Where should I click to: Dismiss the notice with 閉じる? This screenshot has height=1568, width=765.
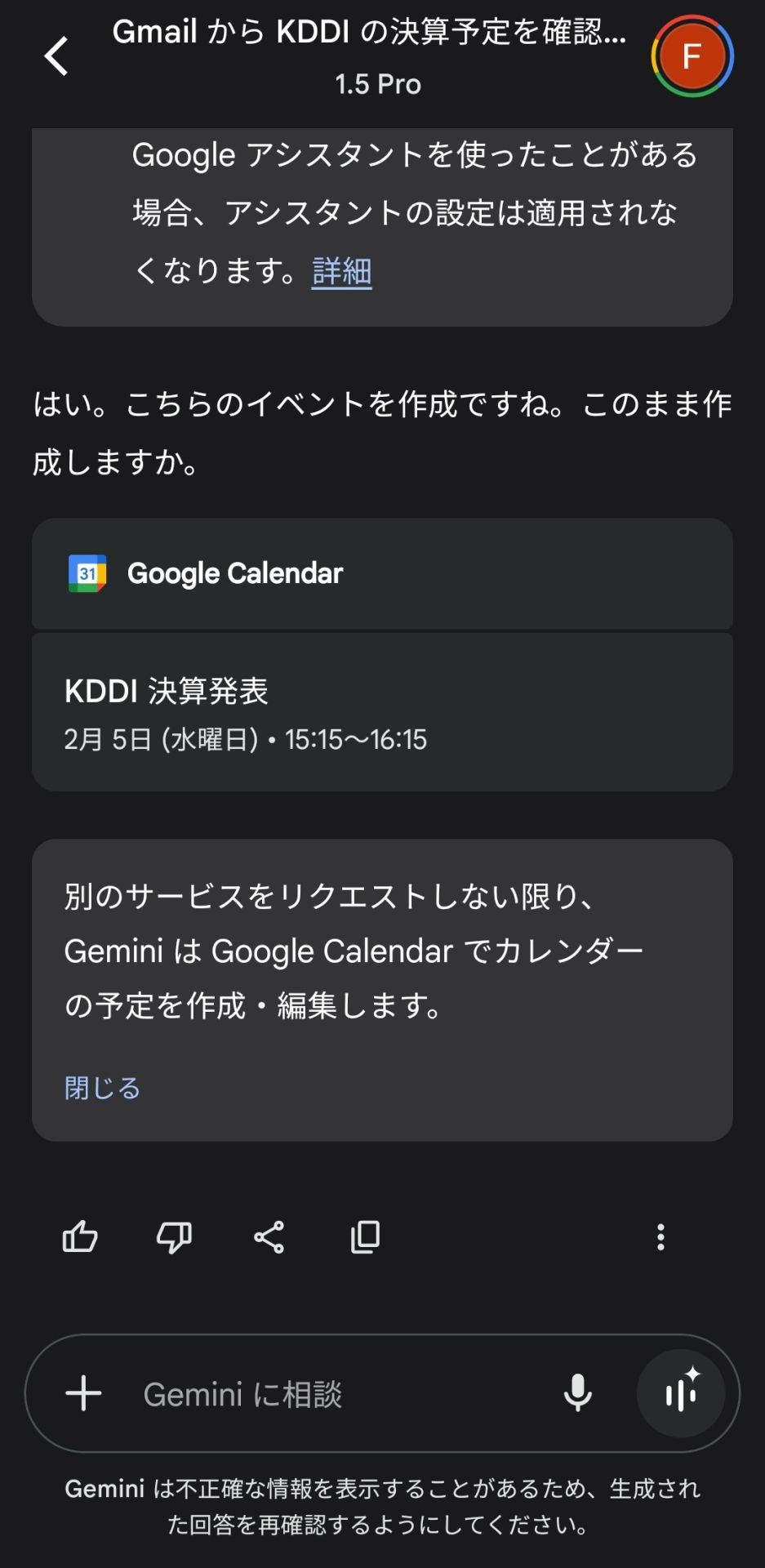tap(102, 1088)
